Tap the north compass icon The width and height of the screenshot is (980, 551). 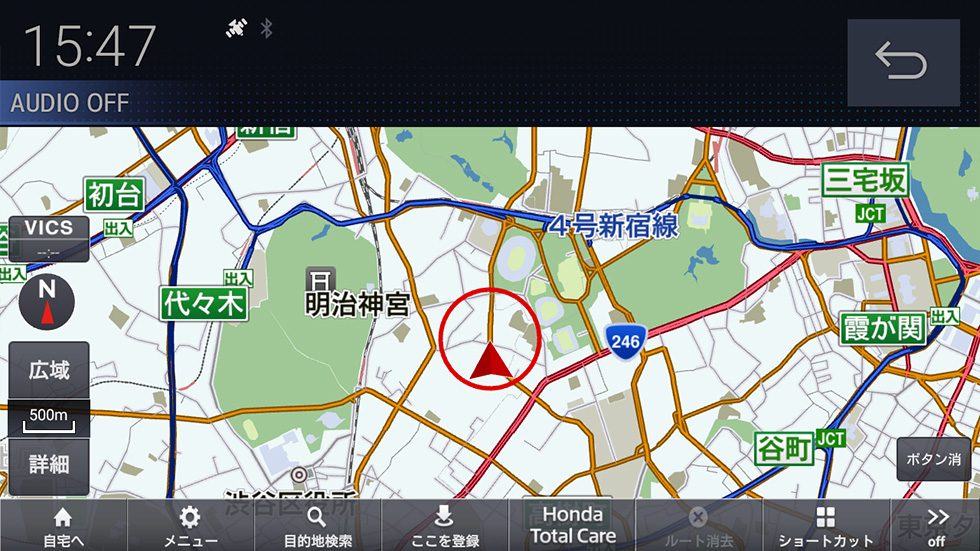[x=47, y=303]
